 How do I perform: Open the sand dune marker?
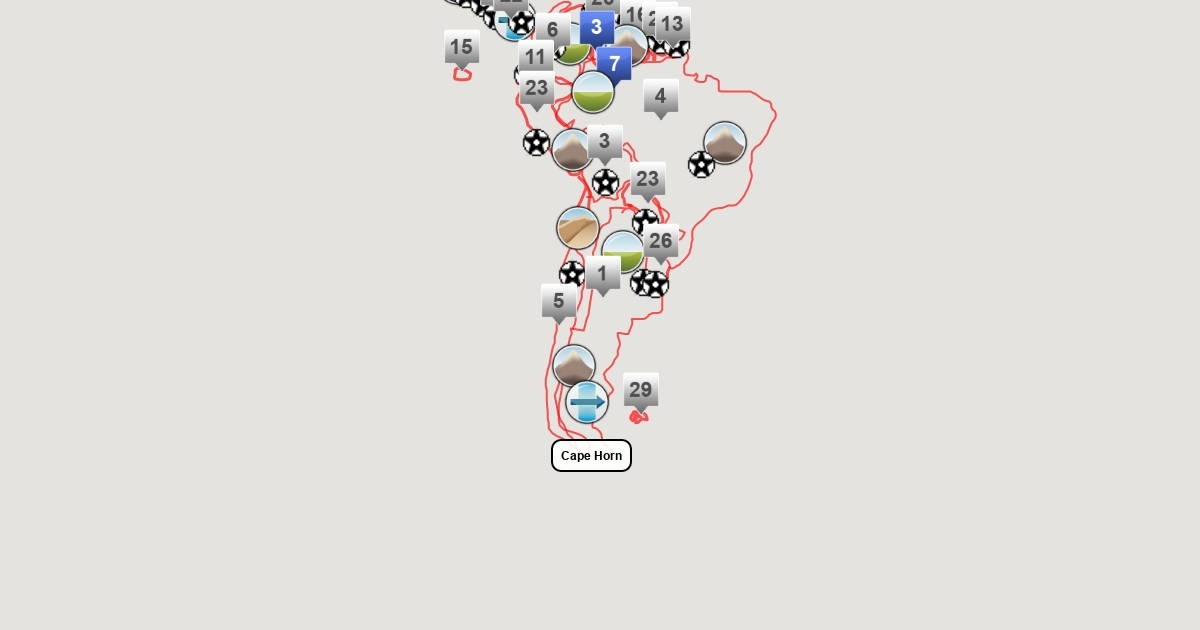tap(578, 228)
